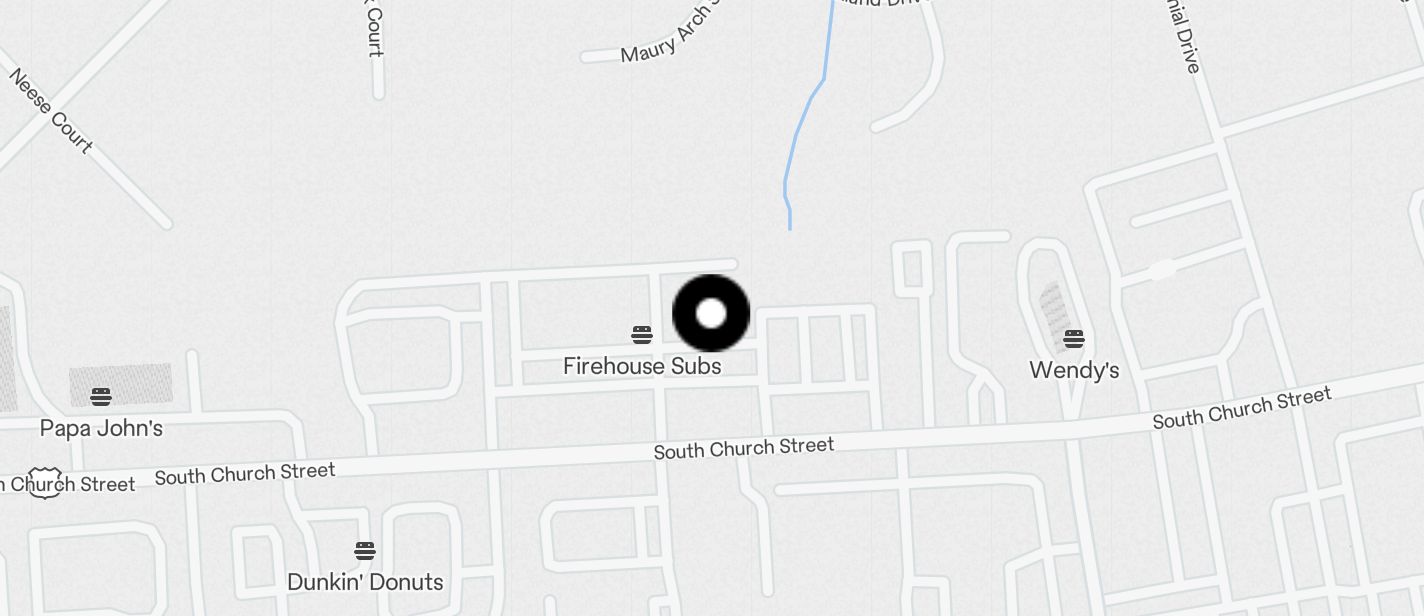Viewport: 1424px width, 616px height.
Task: Open the Papa John's map marker
Action: pos(101,397)
